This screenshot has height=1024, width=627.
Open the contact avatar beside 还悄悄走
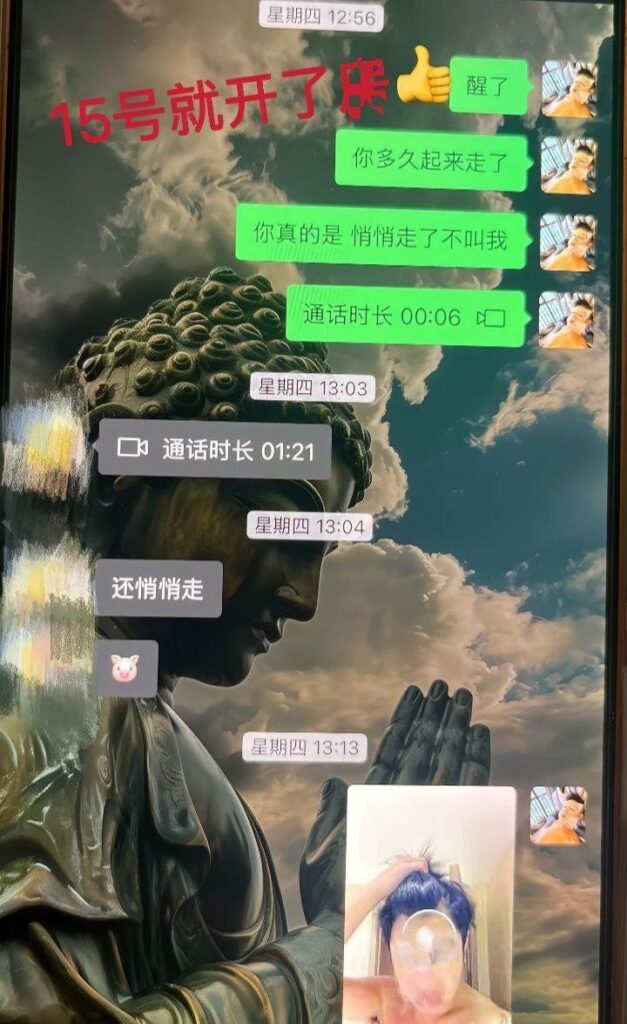coord(45,588)
